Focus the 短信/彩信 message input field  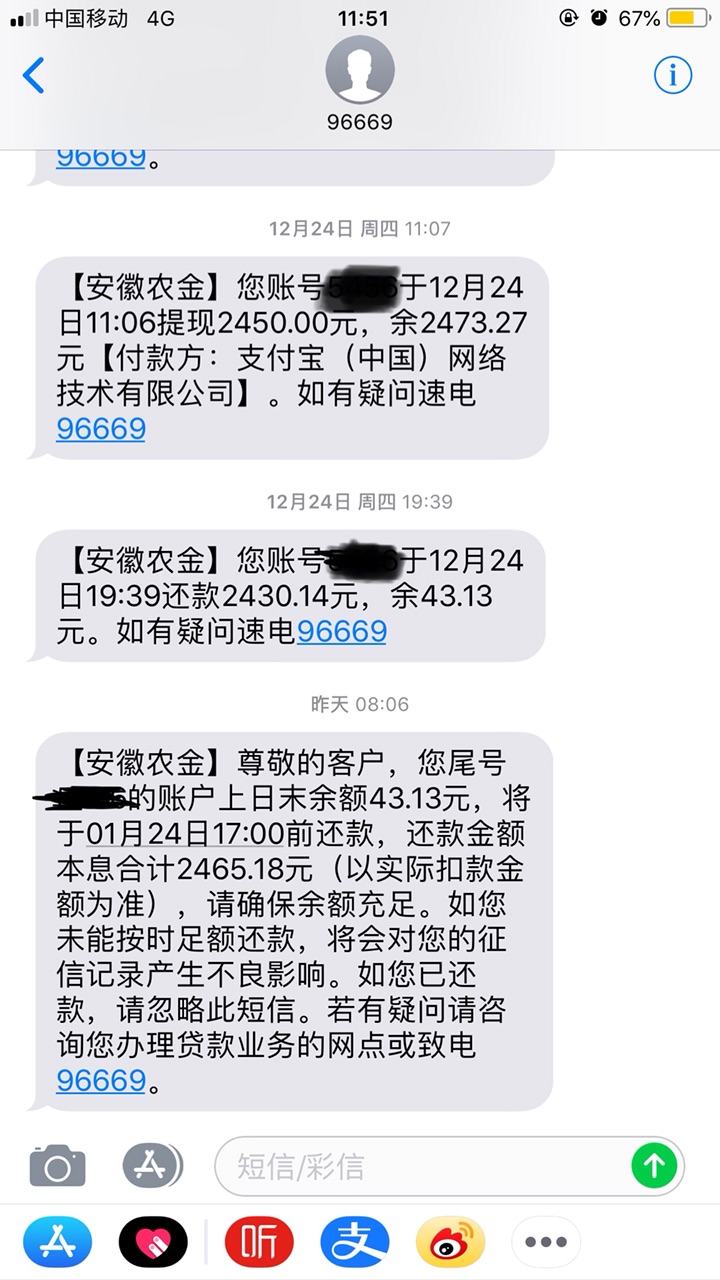pos(420,1166)
